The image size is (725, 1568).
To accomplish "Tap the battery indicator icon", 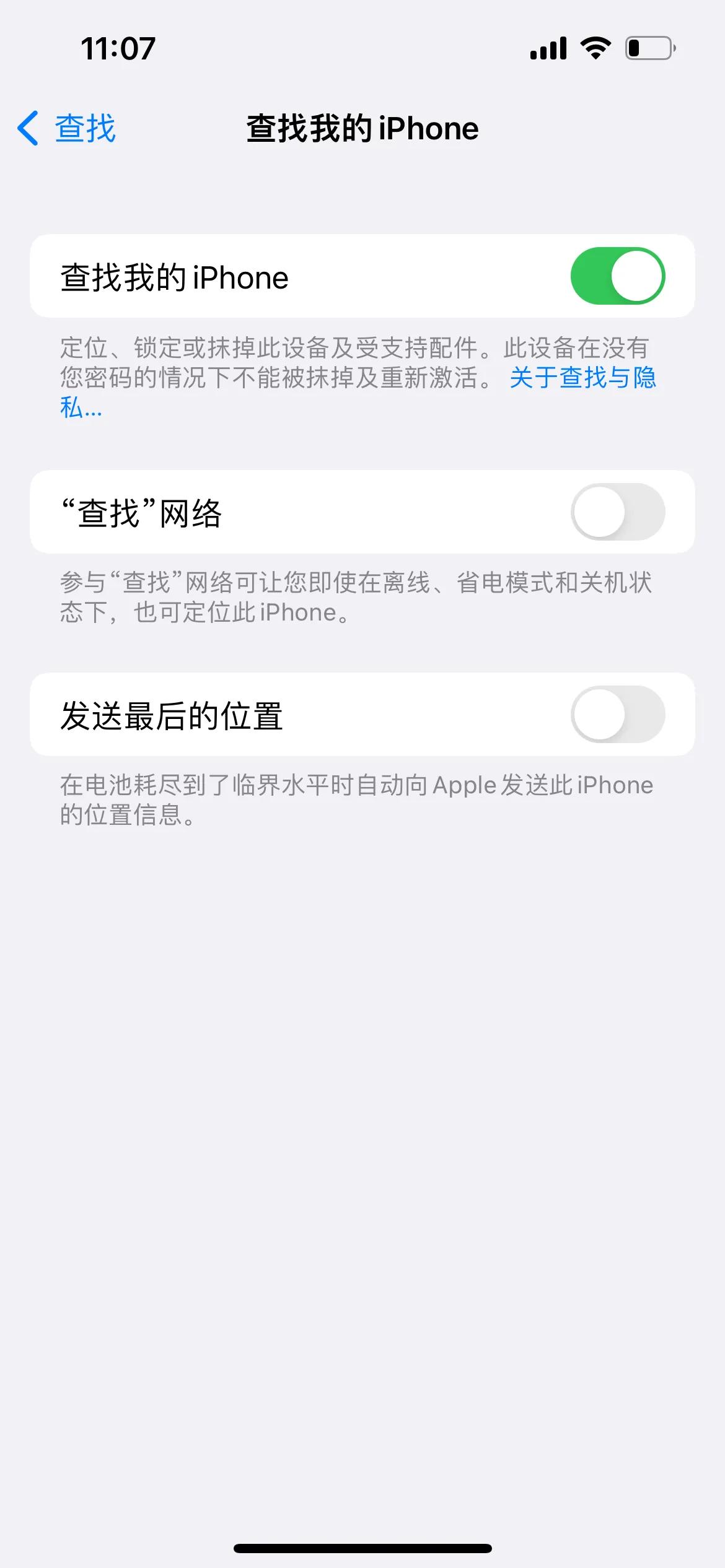I will pyautogui.click(x=648, y=48).
